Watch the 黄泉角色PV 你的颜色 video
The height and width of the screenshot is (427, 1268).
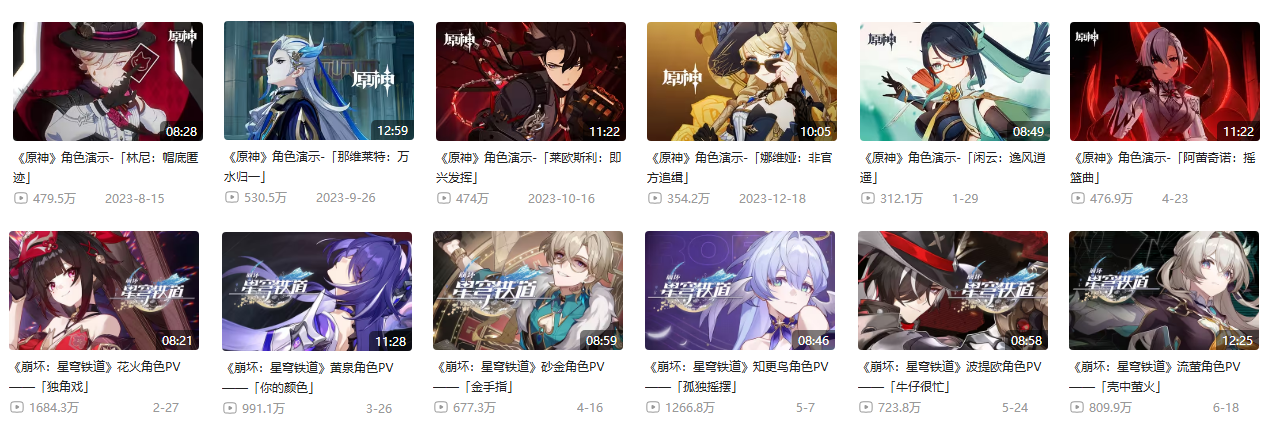coord(316,290)
